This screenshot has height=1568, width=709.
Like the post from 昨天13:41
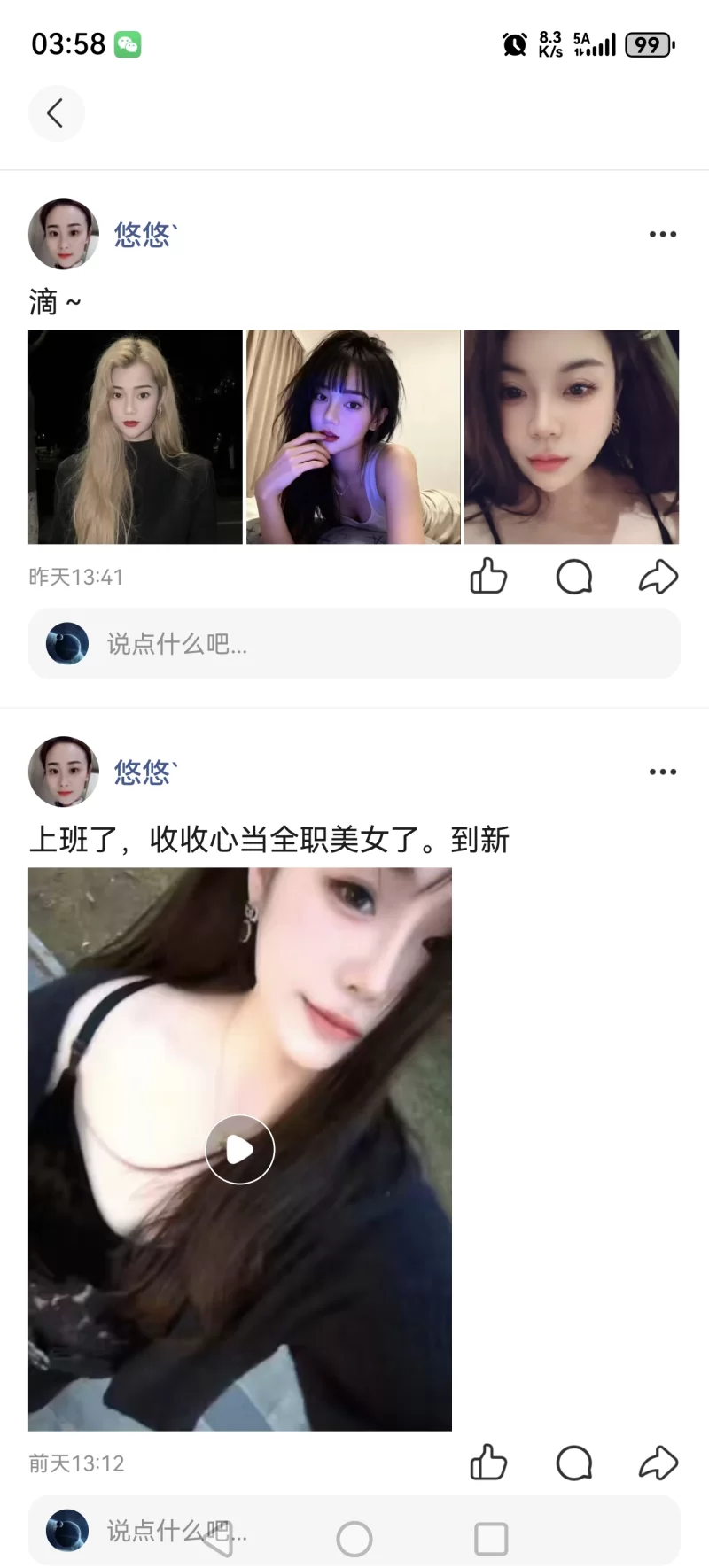(488, 577)
